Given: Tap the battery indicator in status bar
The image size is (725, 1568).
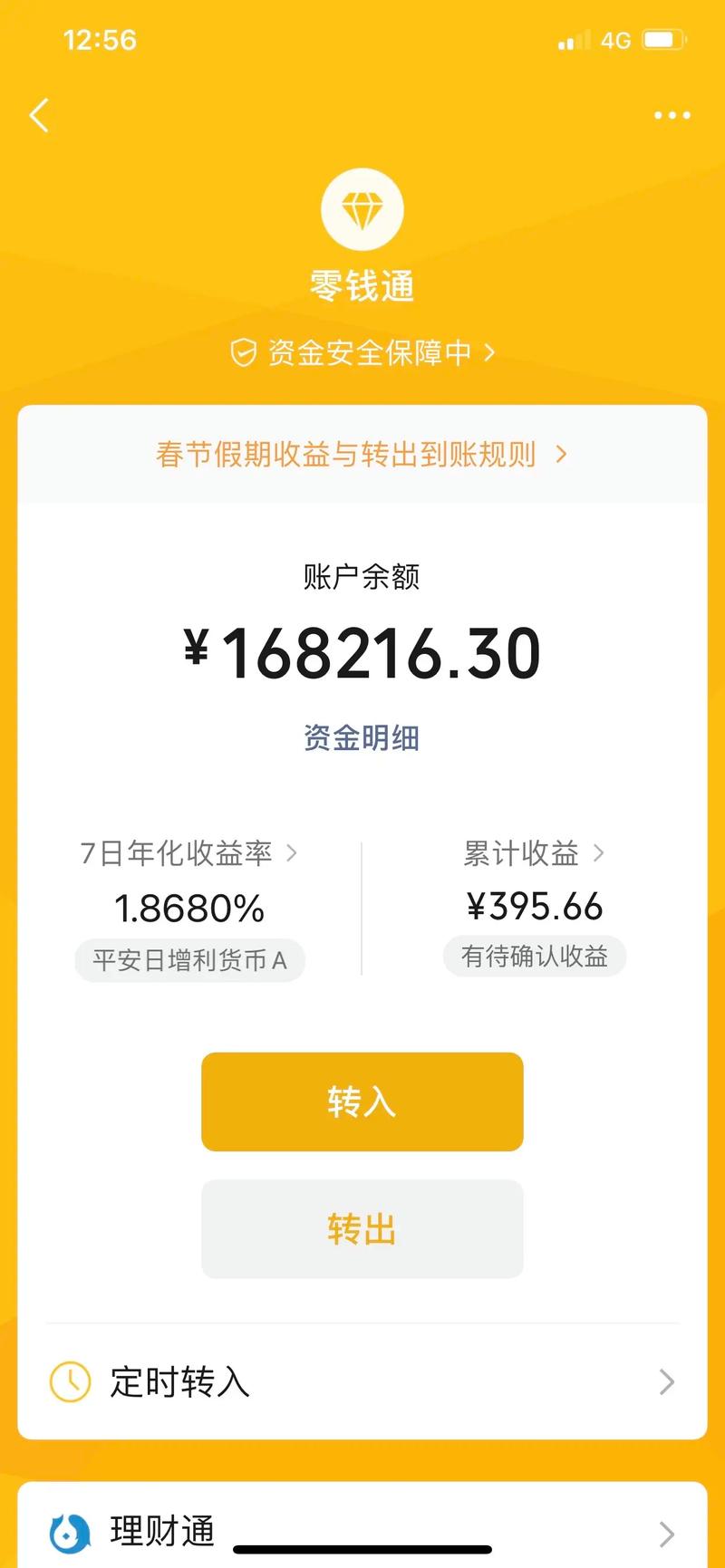Looking at the screenshot, I should 661,39.
